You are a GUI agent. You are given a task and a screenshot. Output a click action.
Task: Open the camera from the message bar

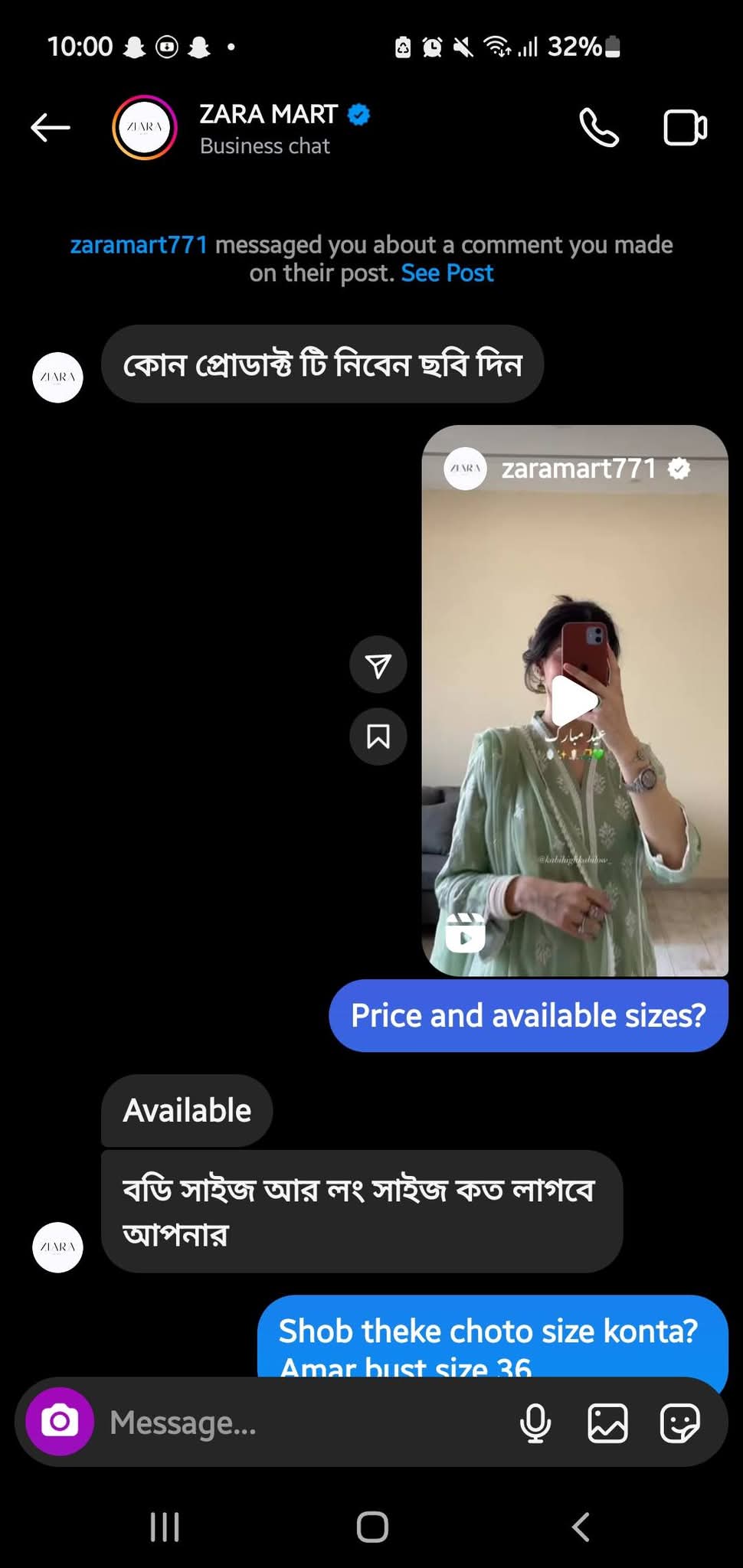pyautogui.click(x=60, y=1422)
